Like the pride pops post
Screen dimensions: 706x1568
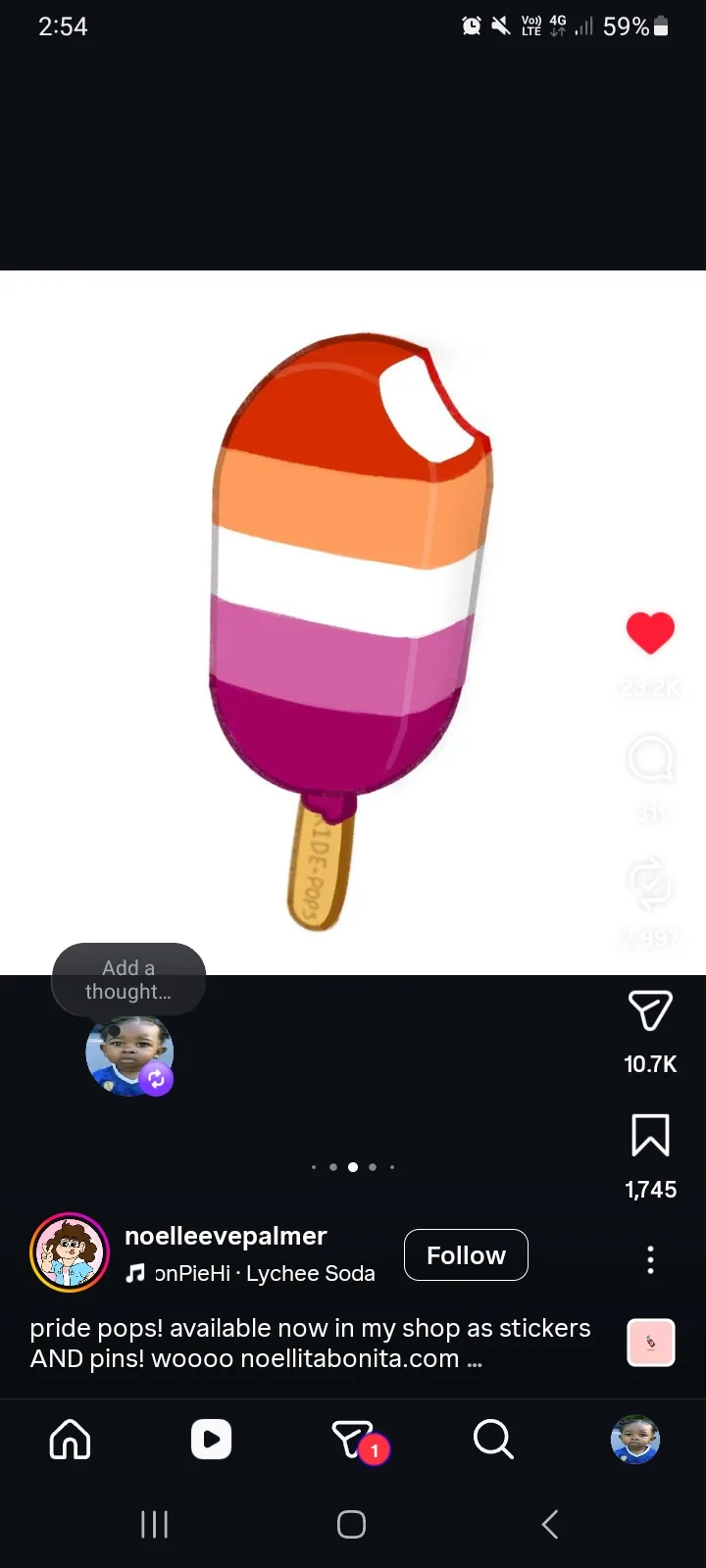[x=650, y=633]
